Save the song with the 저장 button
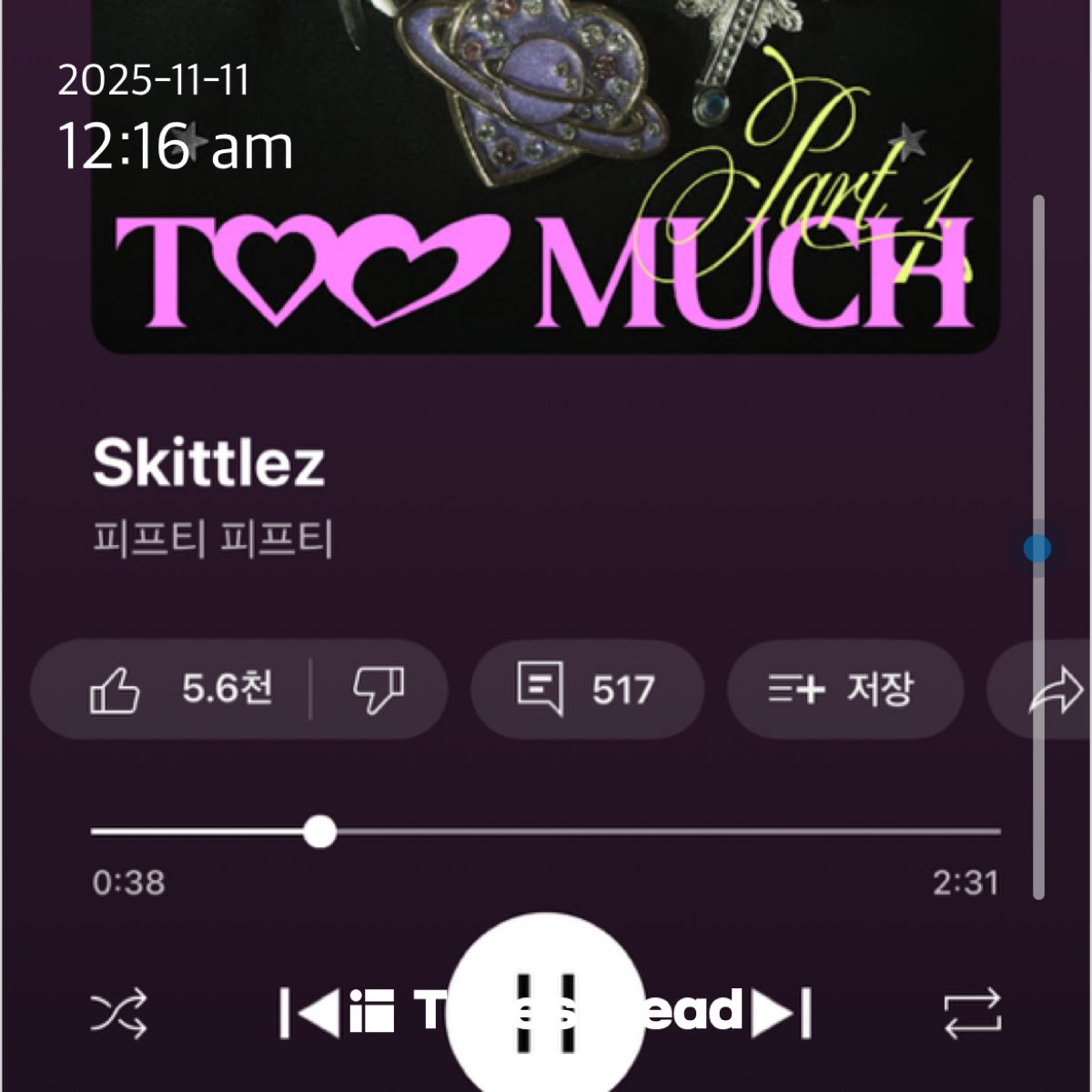The width and height of the screenshot is (1092, 1092). 844,689
